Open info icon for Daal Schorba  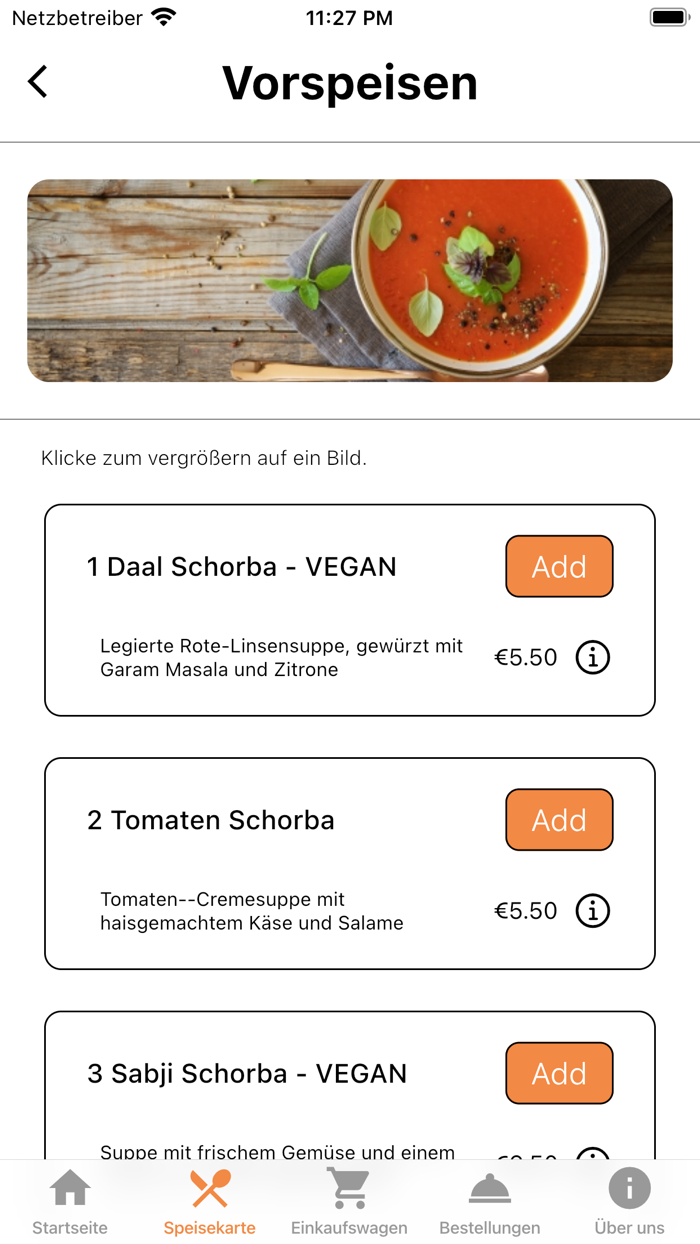[x=593, y=658]
